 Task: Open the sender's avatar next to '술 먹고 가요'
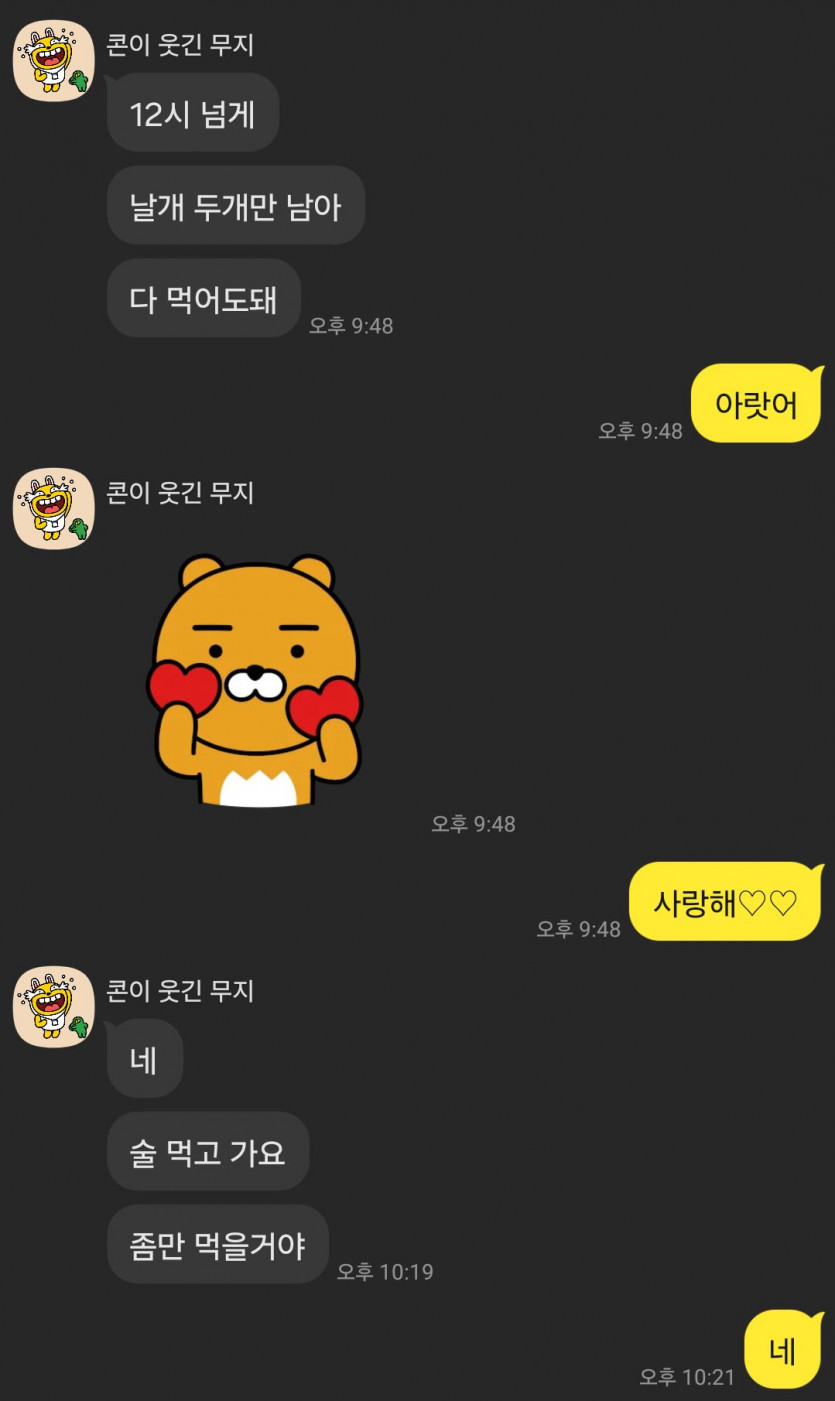coord(53,1006)
